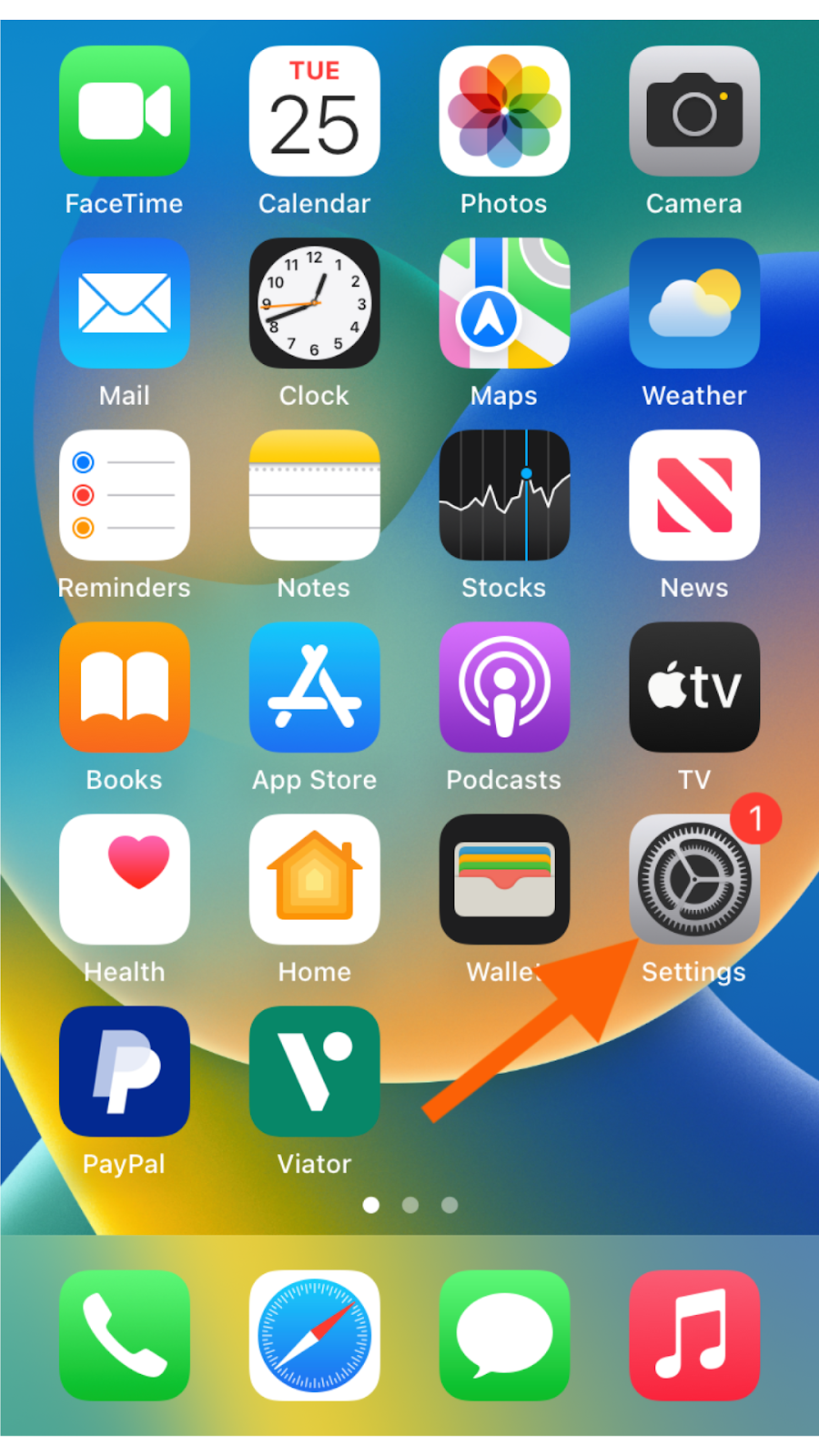The height and width of the screenshot is (1456, 819).
Task: Open Settings with the notification badge
Action: pyautogui.click(x=693, y=879)
